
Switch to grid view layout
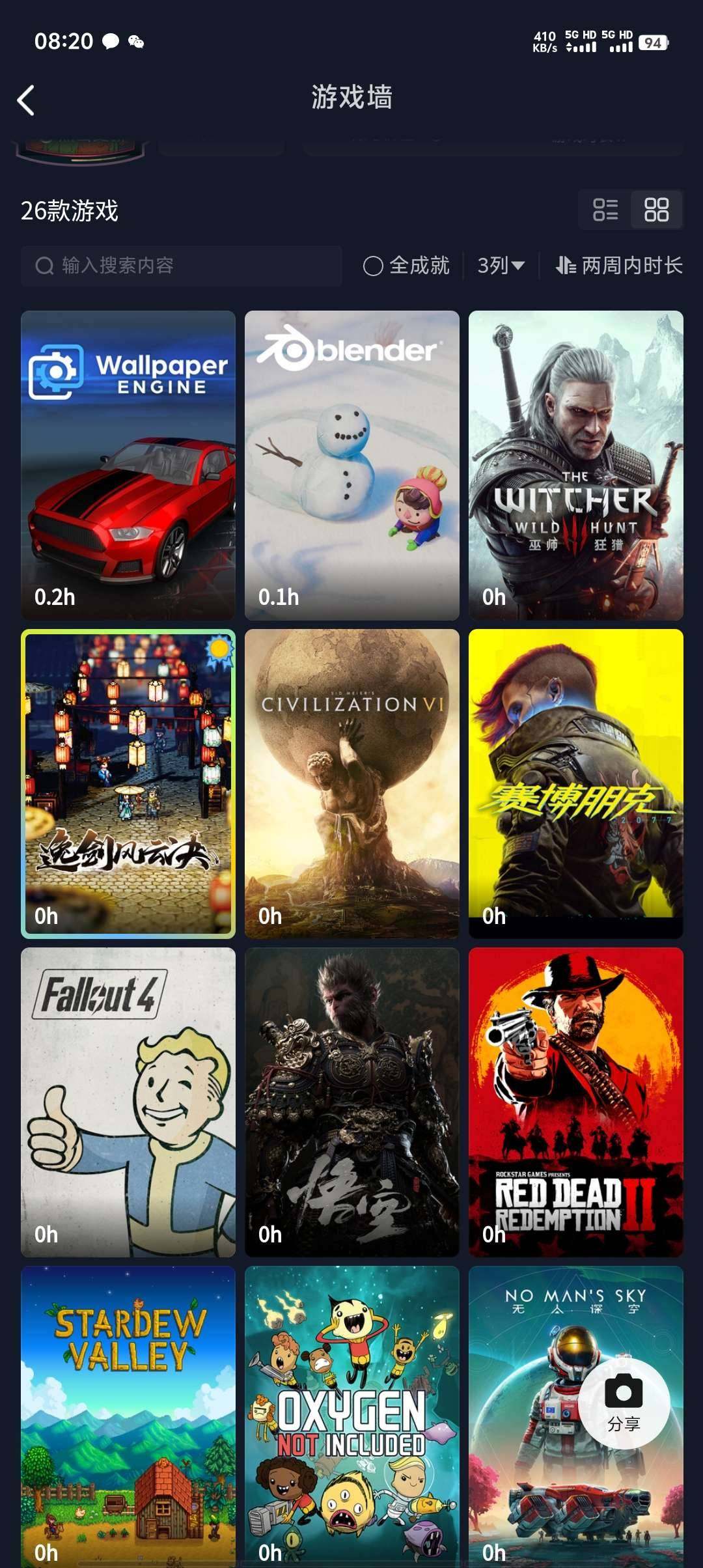(x=656, y=210)
